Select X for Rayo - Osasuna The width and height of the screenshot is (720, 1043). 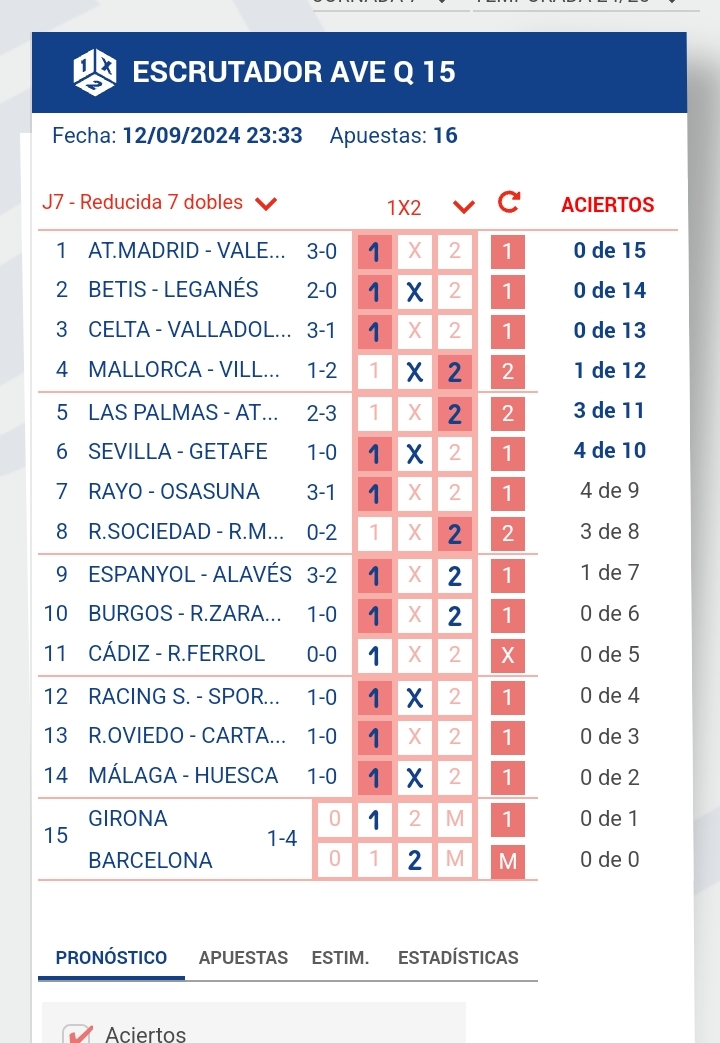tap(414, 492)
